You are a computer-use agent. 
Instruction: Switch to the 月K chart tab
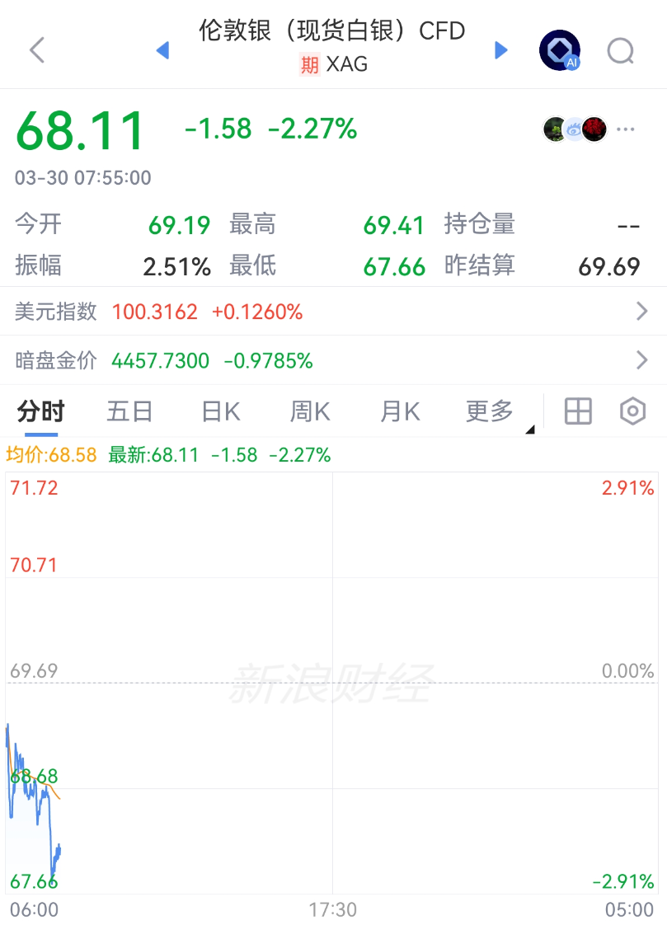(400, 411)
